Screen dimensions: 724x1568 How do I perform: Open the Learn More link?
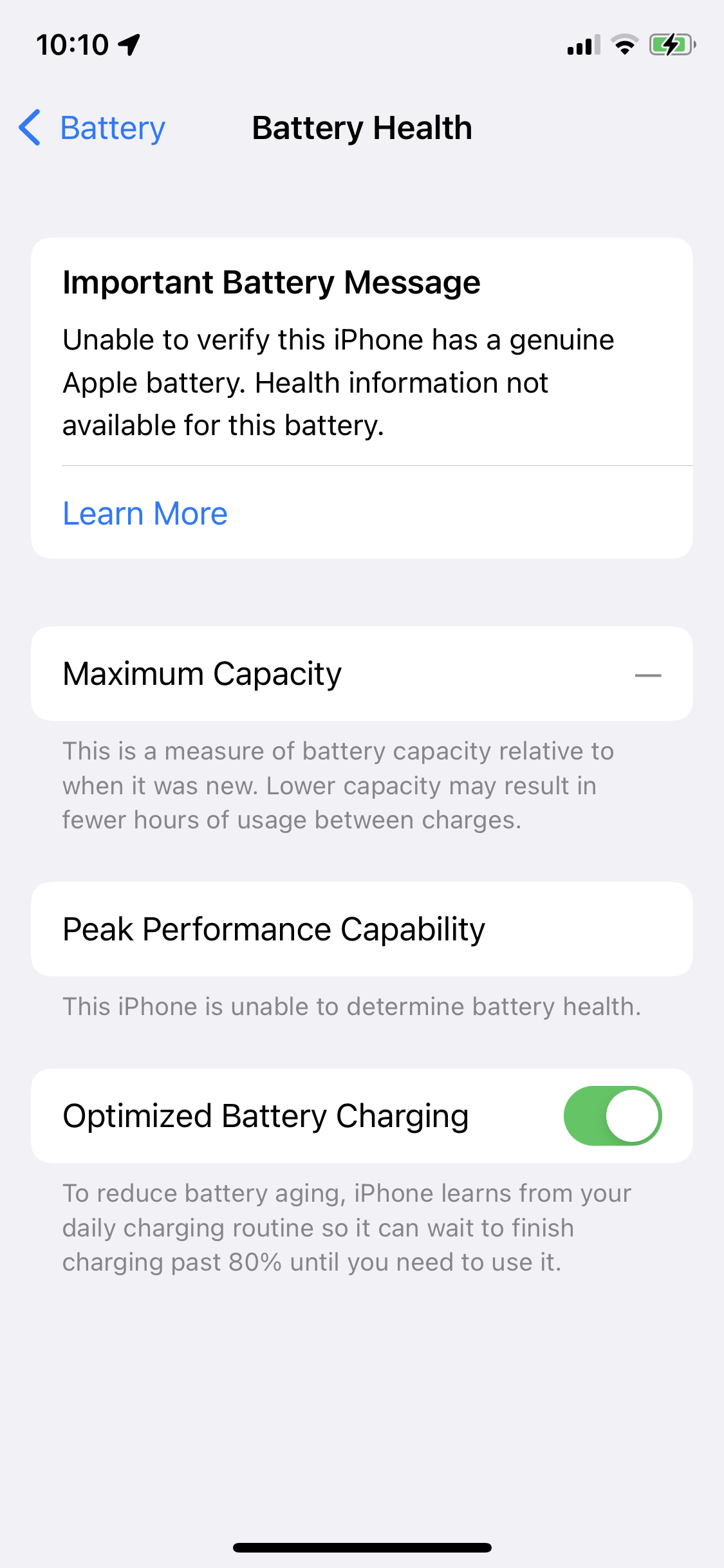tap(145, 514)
